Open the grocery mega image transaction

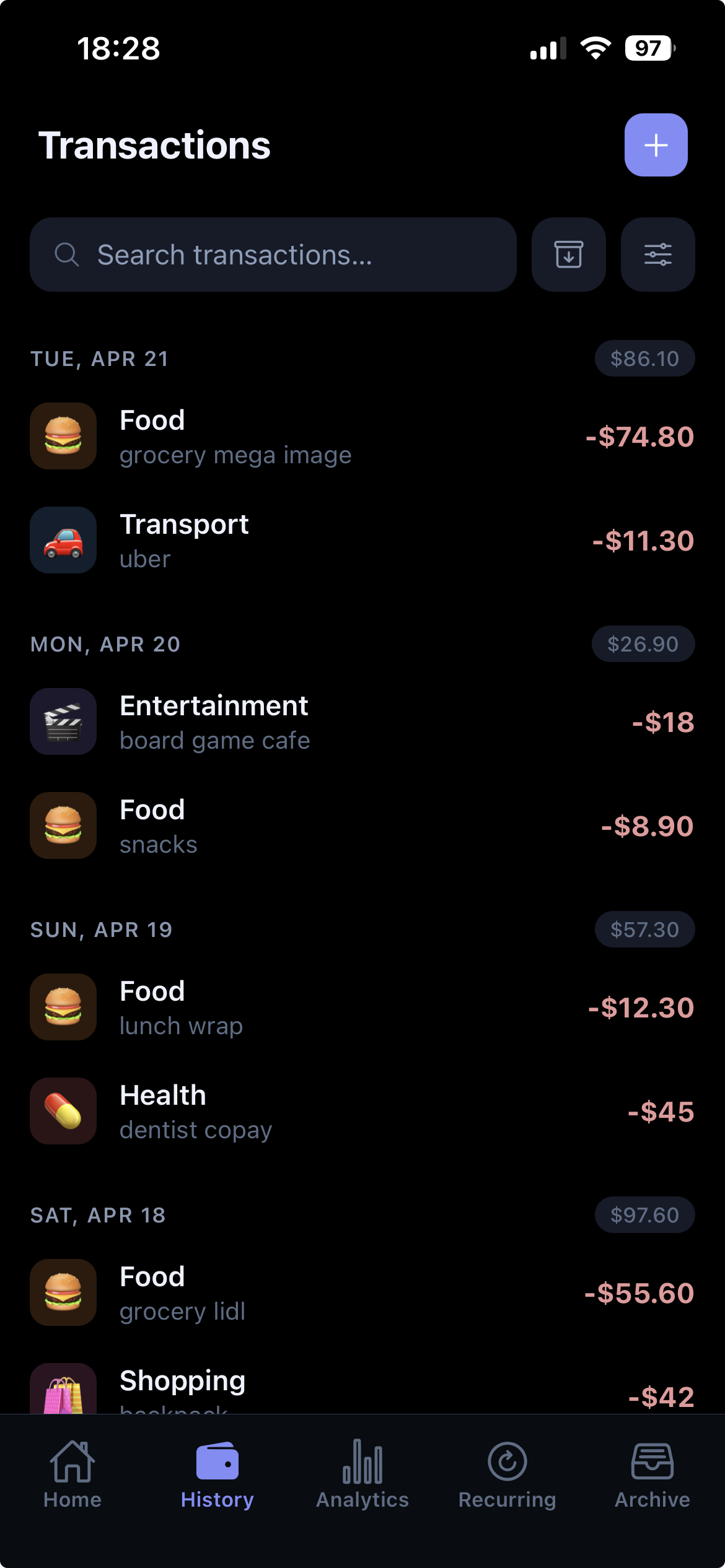[362, 437]
